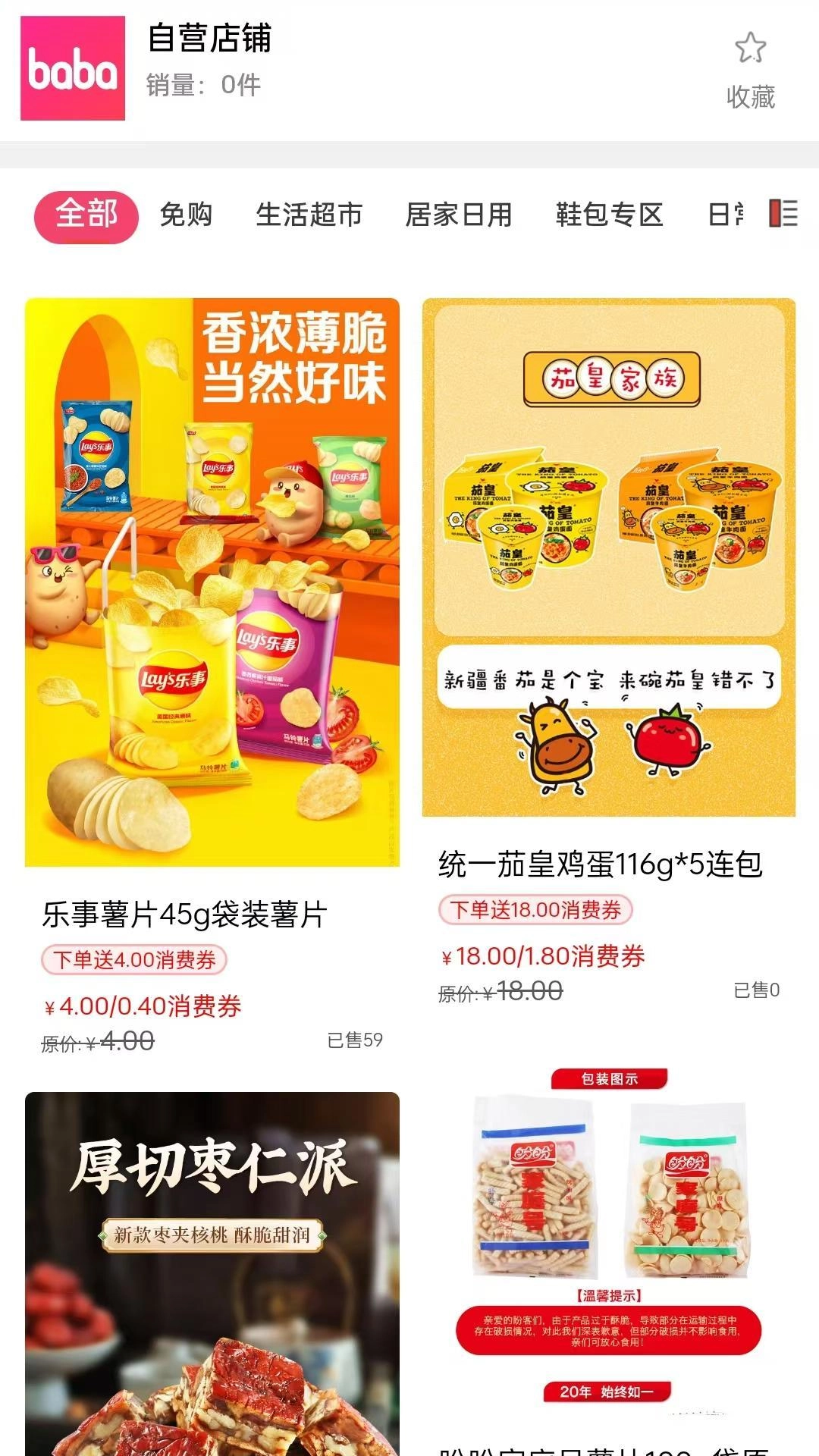Click the baba store logo icon

[74, 68]
